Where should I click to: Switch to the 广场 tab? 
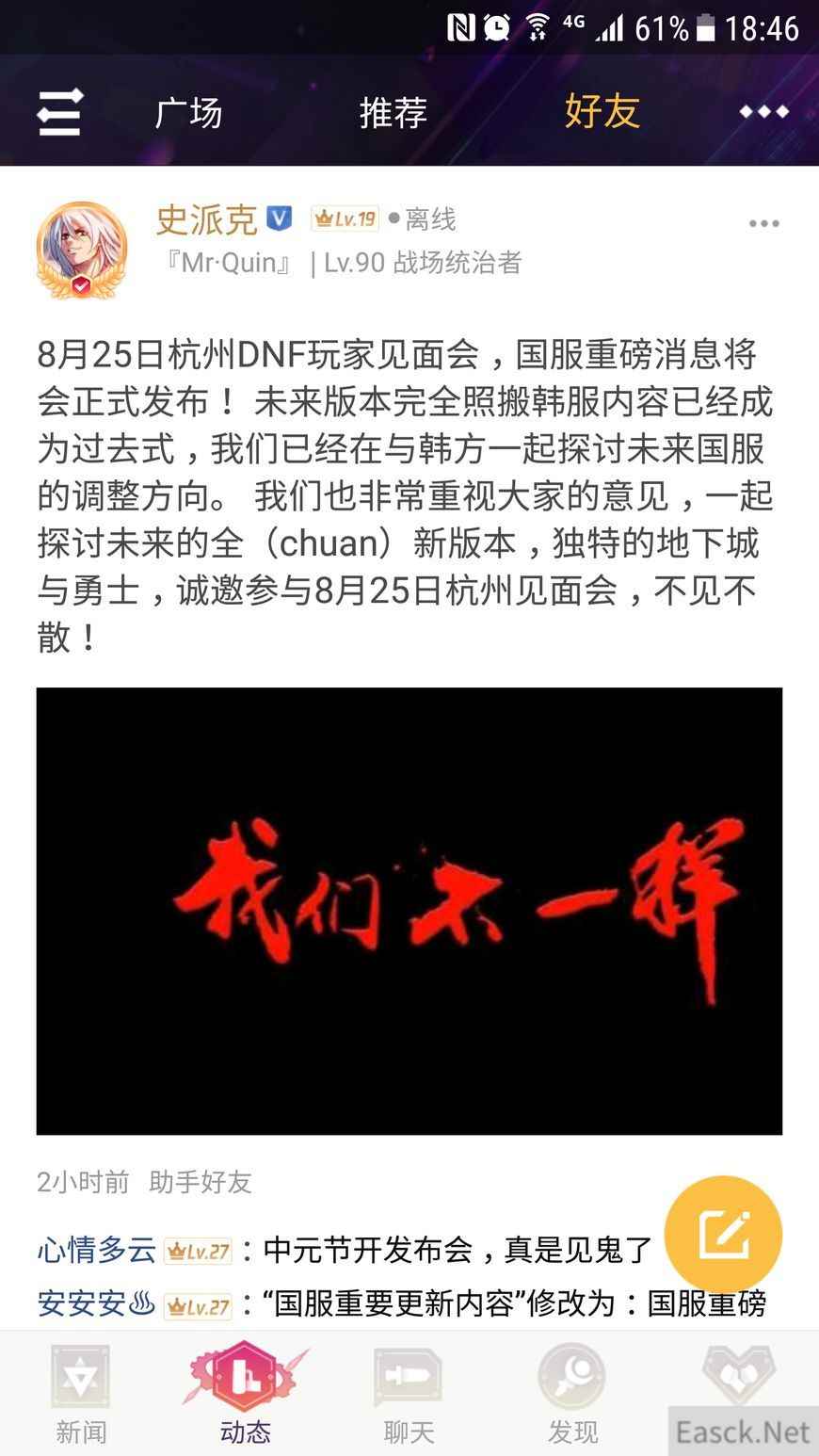[x=188, y=112]
